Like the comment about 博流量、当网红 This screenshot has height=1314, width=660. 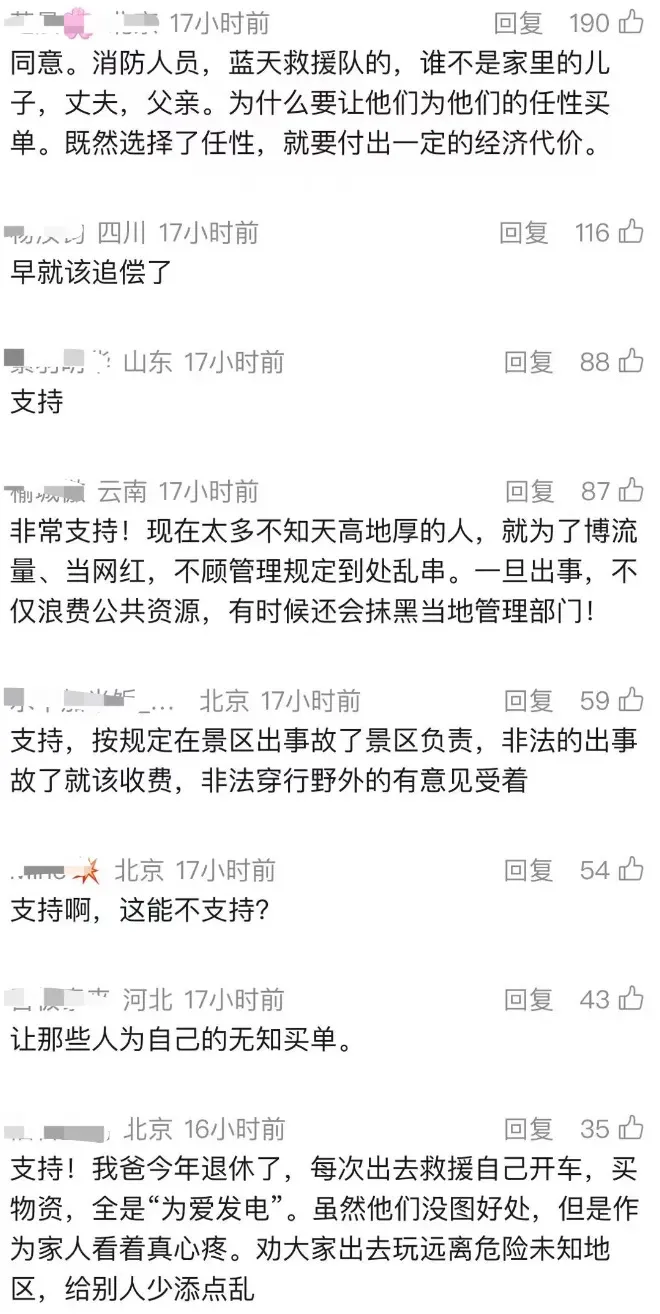pyautogui.click(x=631, y=491)
